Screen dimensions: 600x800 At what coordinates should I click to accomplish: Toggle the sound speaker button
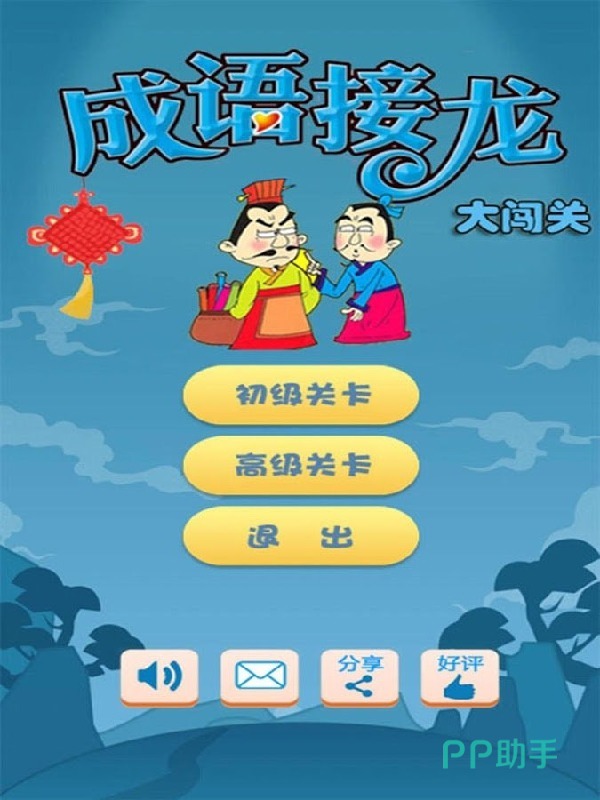[x=160, y=677]
